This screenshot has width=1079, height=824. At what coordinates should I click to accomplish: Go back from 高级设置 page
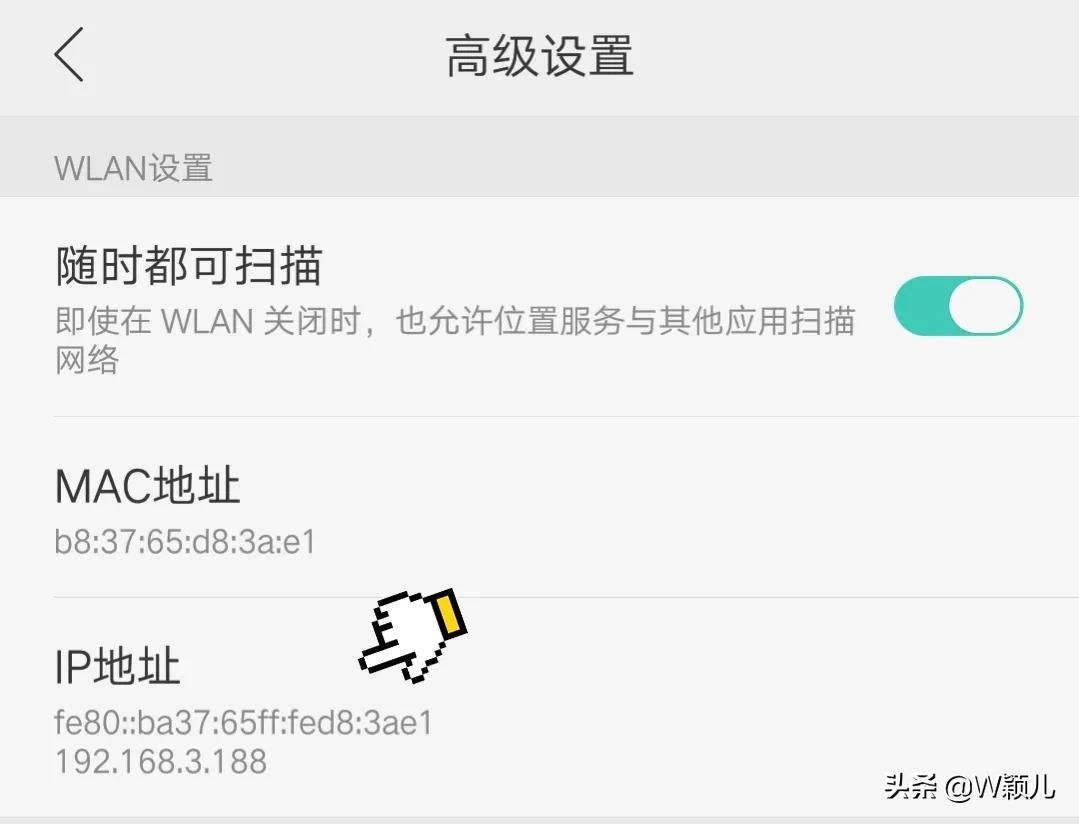pos(69,55)
